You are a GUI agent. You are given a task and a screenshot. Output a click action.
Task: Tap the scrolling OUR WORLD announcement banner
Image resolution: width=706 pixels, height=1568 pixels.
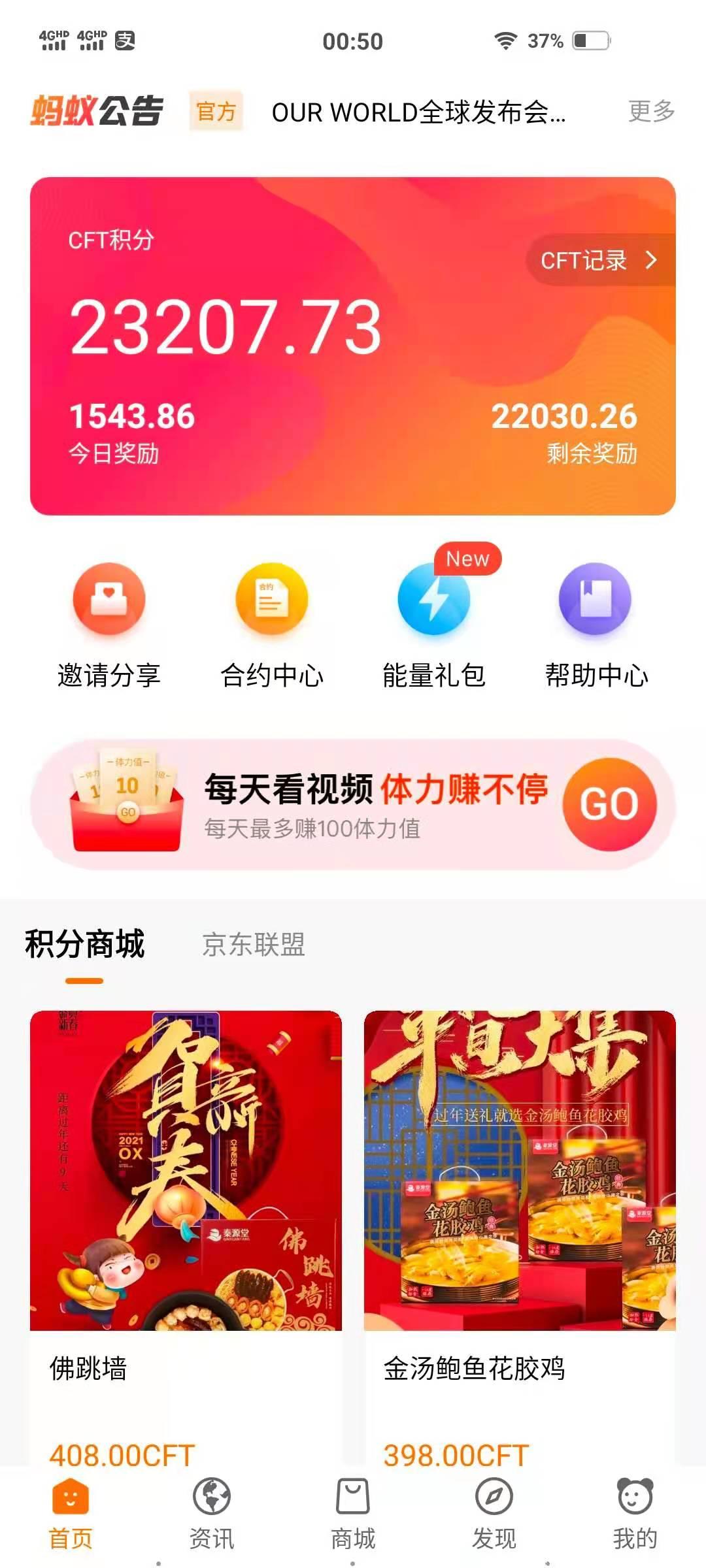coord(418,112)
